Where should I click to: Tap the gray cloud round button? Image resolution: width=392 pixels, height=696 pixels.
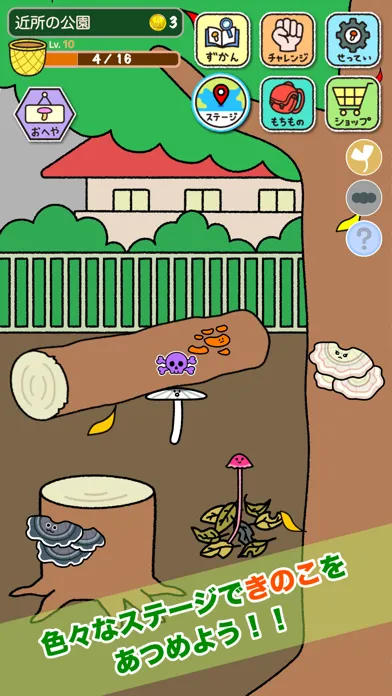pos(364,198)
